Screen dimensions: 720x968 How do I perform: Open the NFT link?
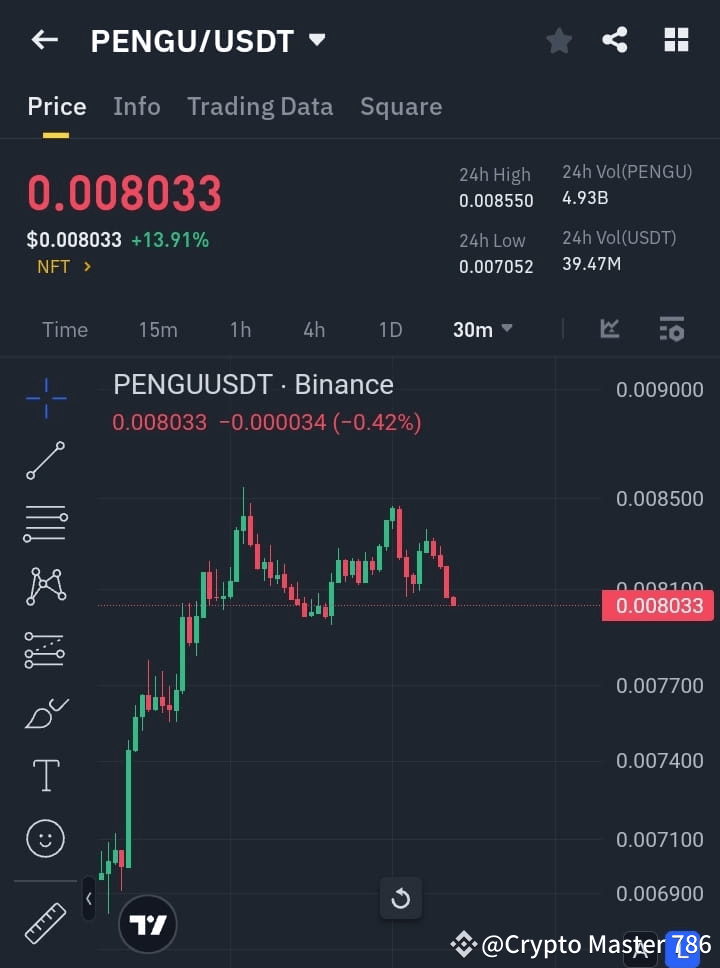pos(55,267)
